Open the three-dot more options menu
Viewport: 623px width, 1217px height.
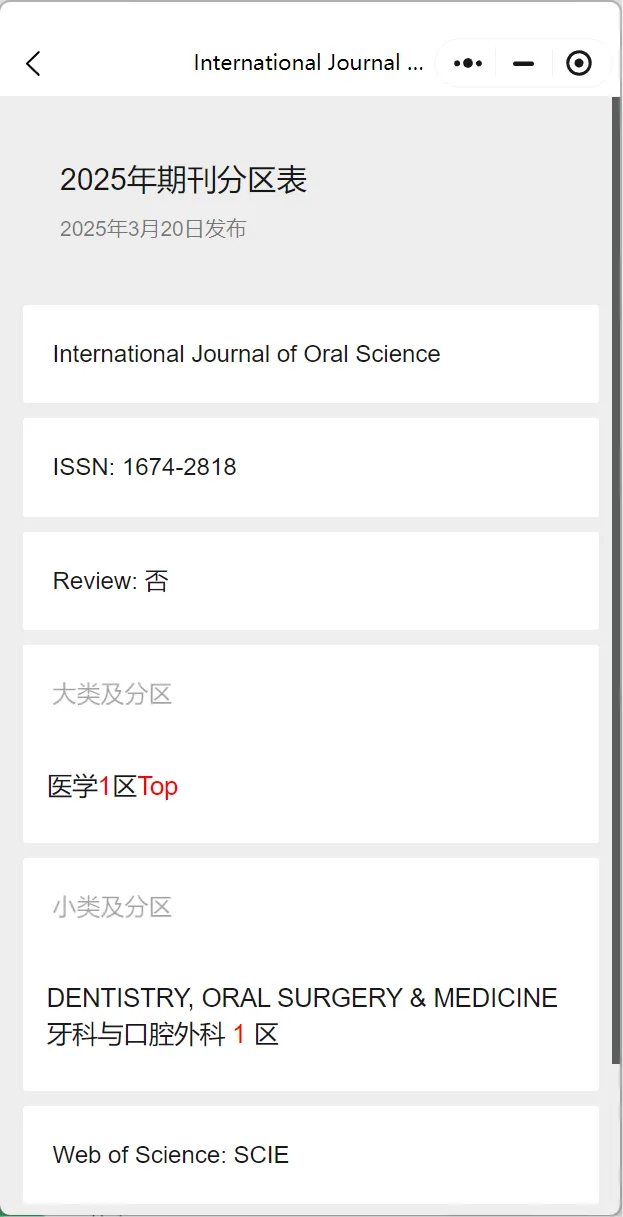point(467,63)
